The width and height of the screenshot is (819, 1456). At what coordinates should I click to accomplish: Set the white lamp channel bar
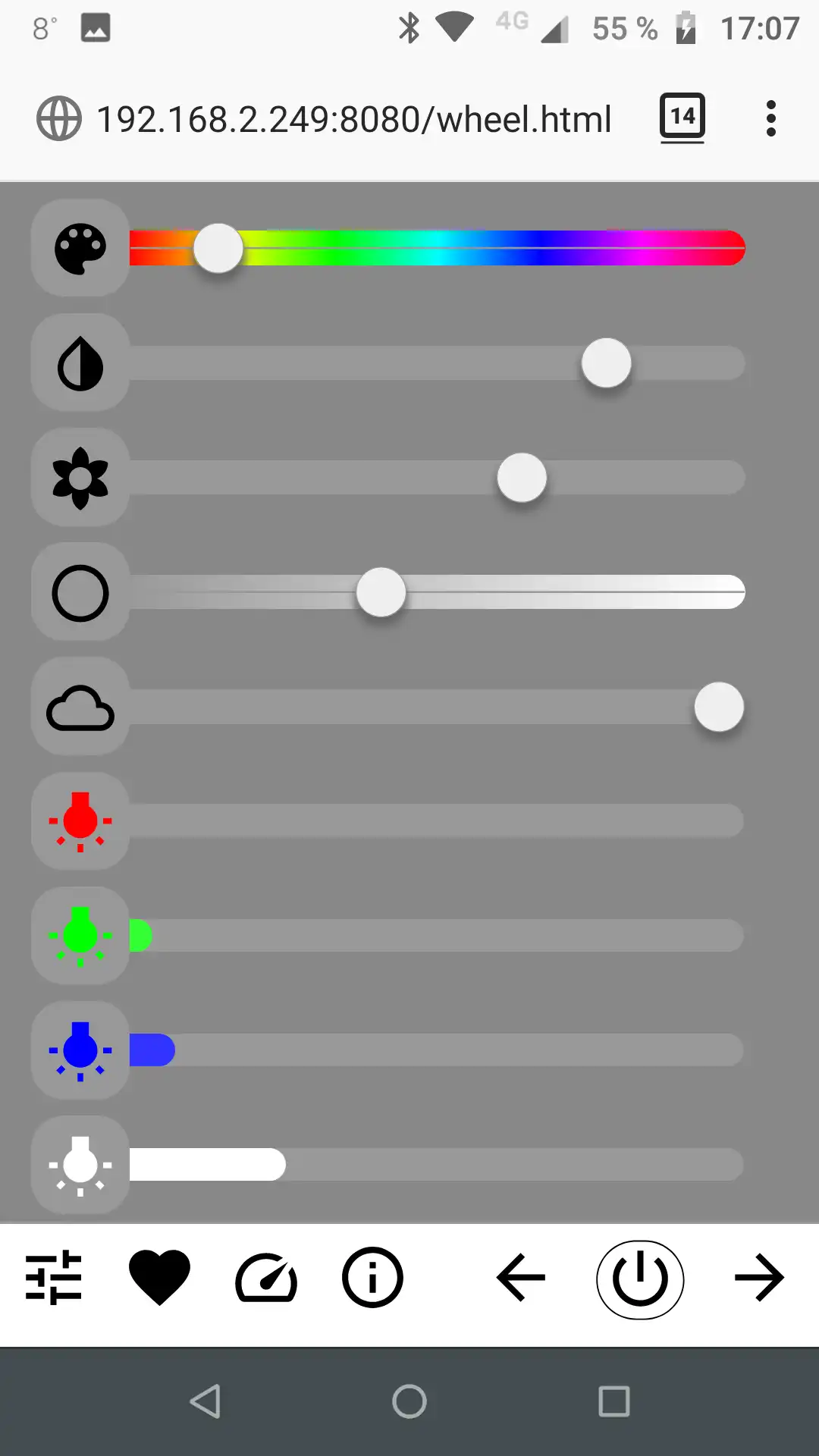tap(436, 1165)
